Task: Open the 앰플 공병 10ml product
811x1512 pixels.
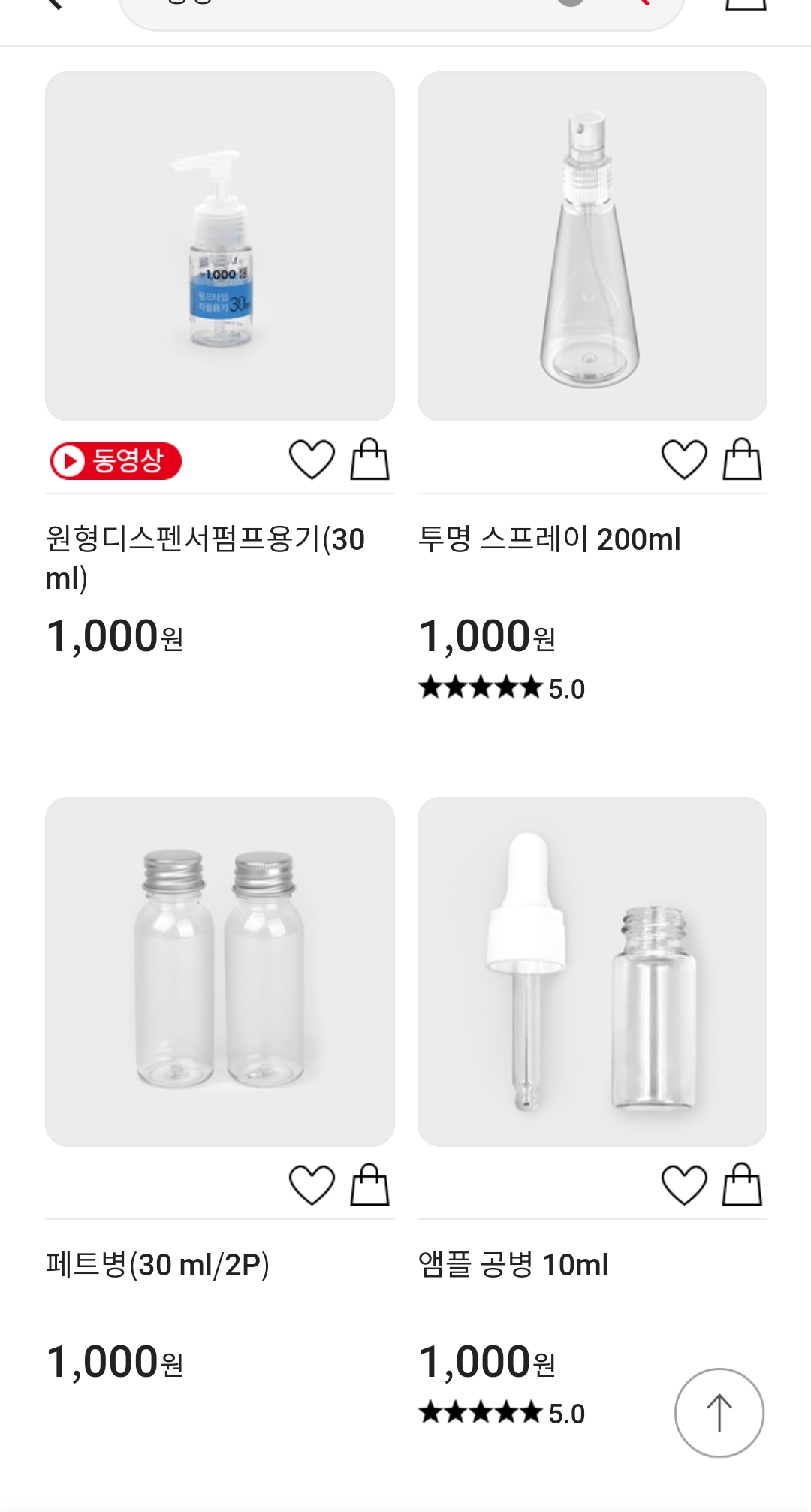Action: point(592,971)
